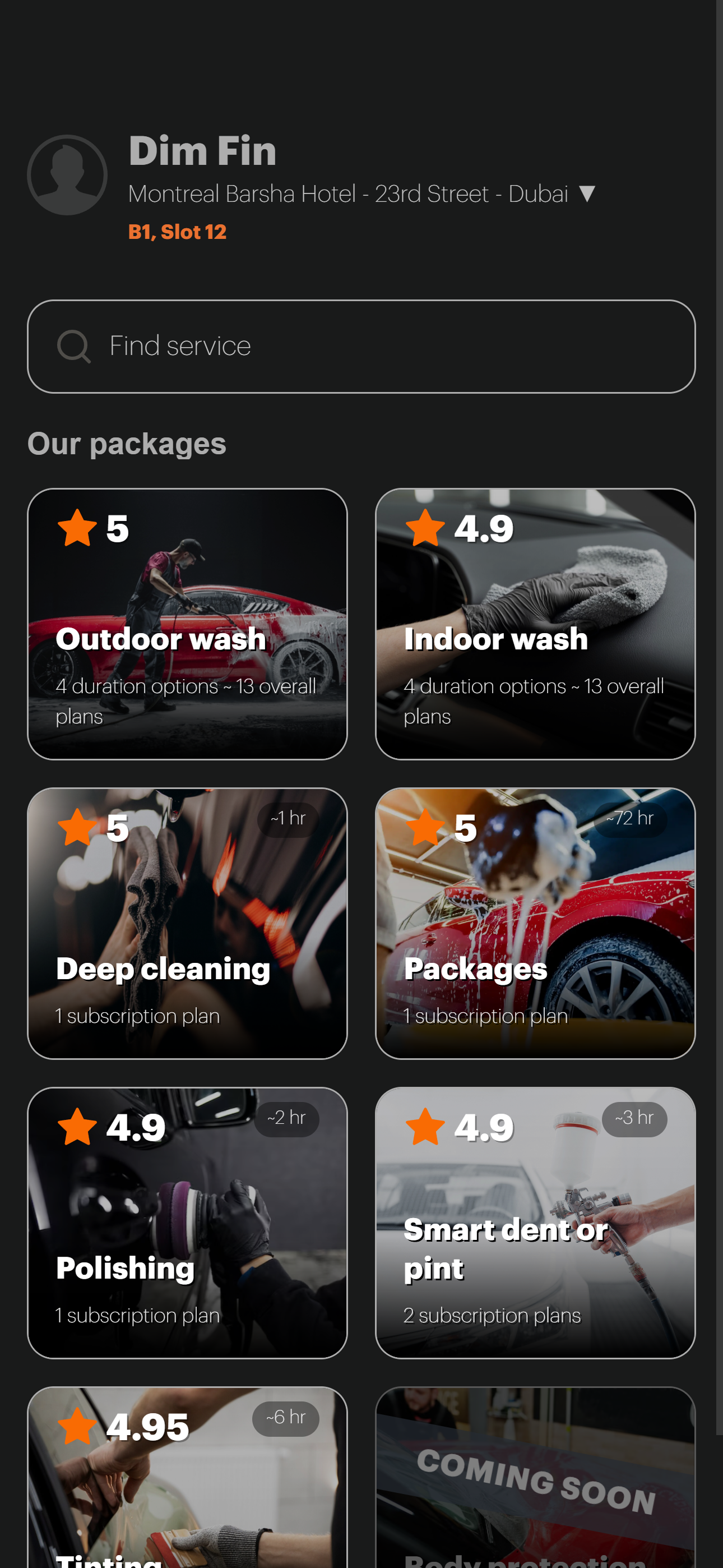Tap the star icon on Packages card
This screenshot has height=1568, width=723.
[x=426, y=829]
